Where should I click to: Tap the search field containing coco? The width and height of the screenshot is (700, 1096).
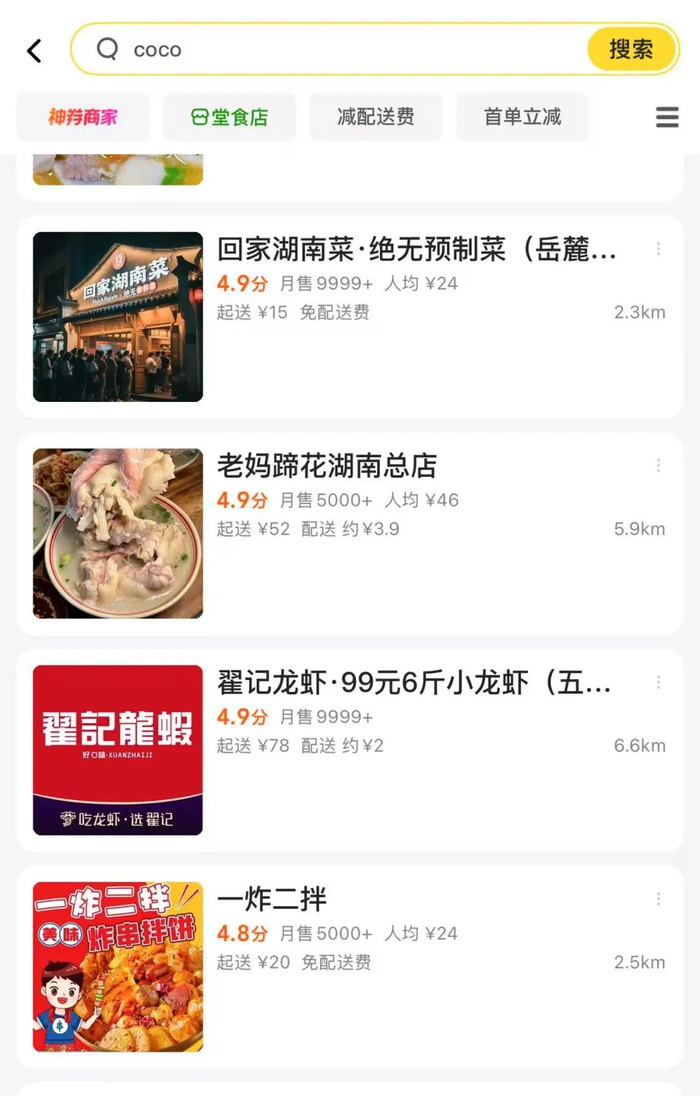coord(340,50)
